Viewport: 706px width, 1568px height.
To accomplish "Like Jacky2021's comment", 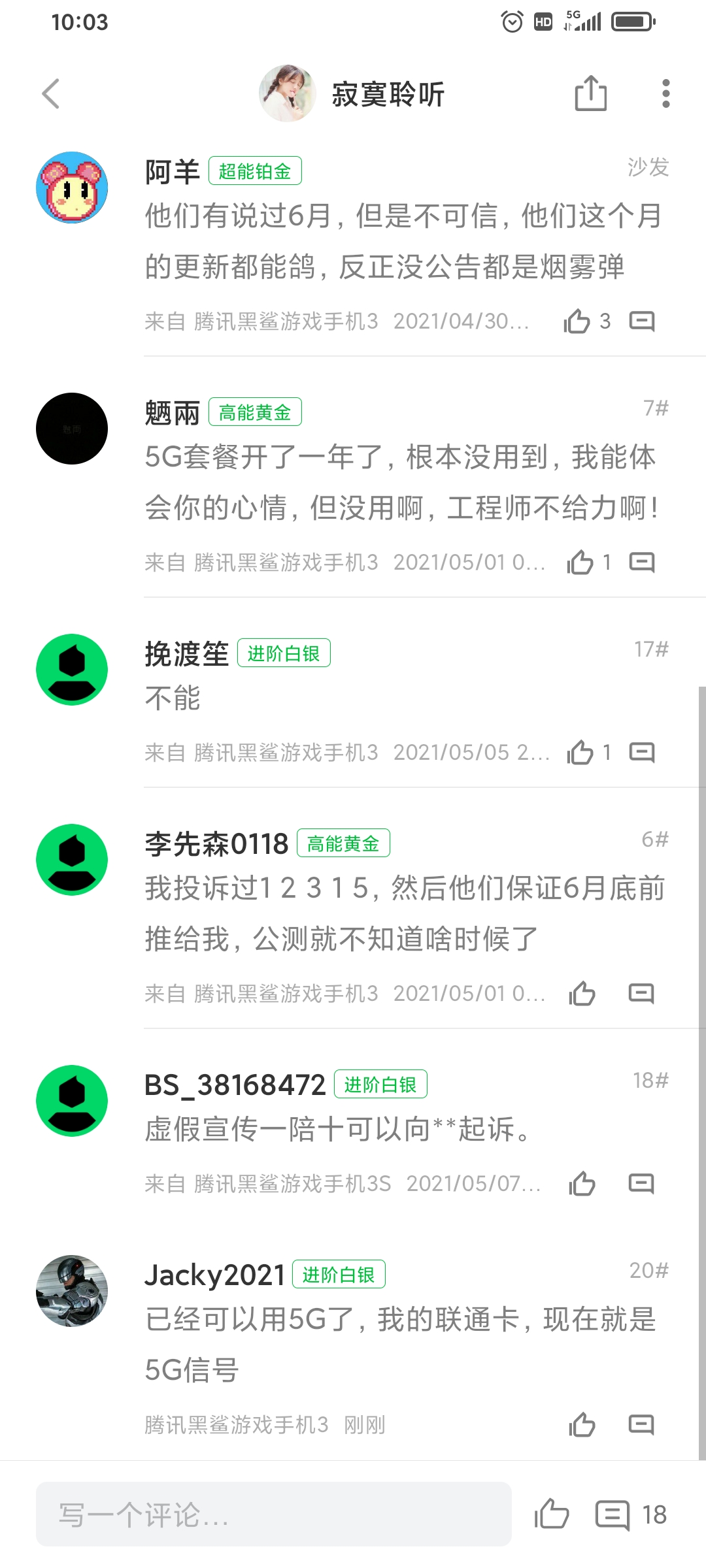I will tap(581, 1424).
